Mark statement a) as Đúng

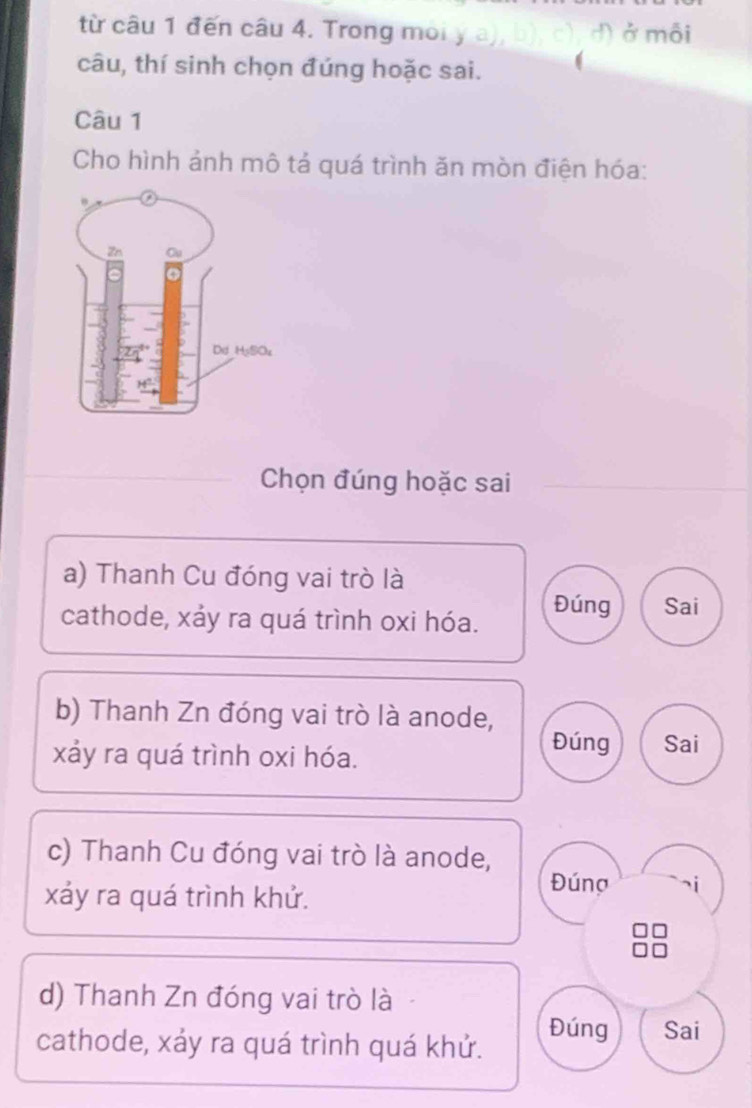(581, 605)
